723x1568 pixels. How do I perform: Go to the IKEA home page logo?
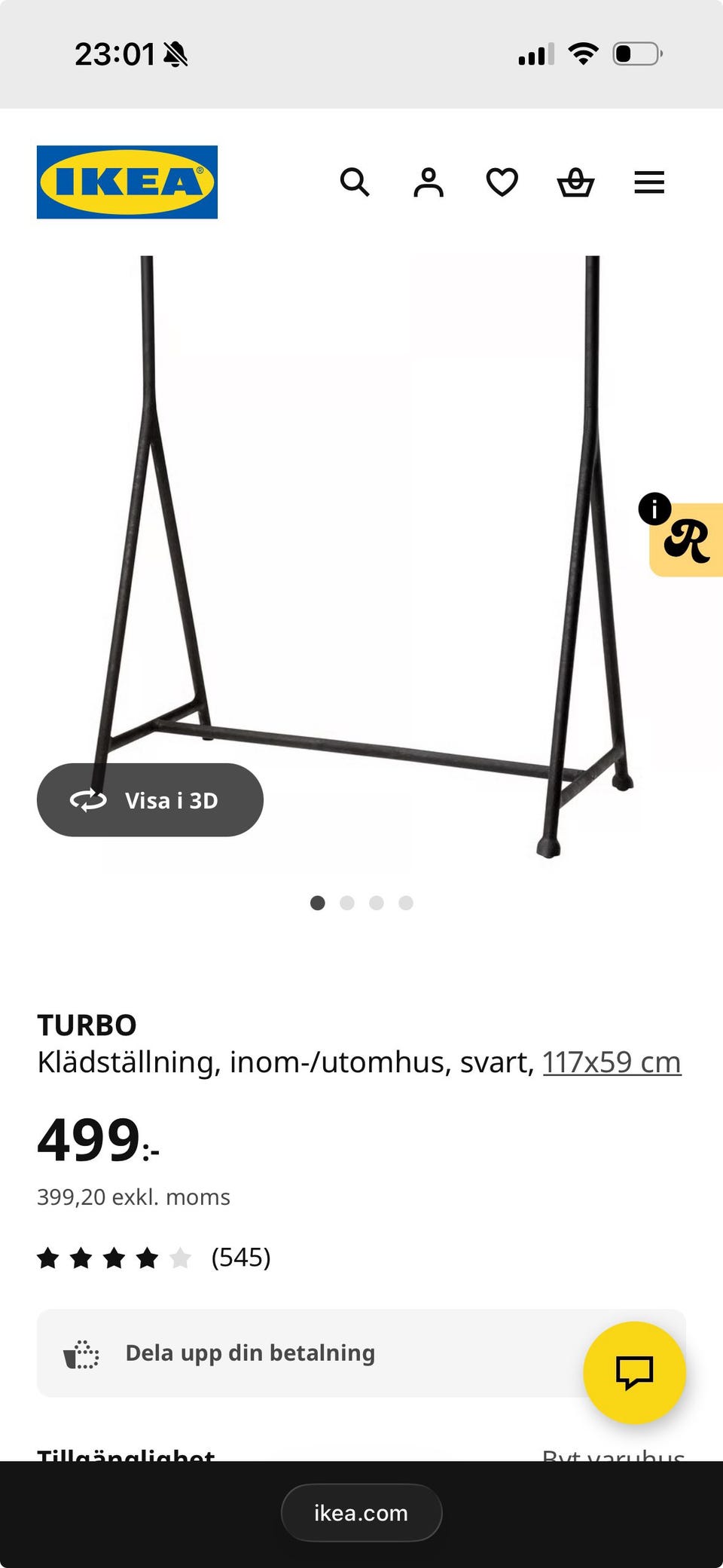(127, 182)
